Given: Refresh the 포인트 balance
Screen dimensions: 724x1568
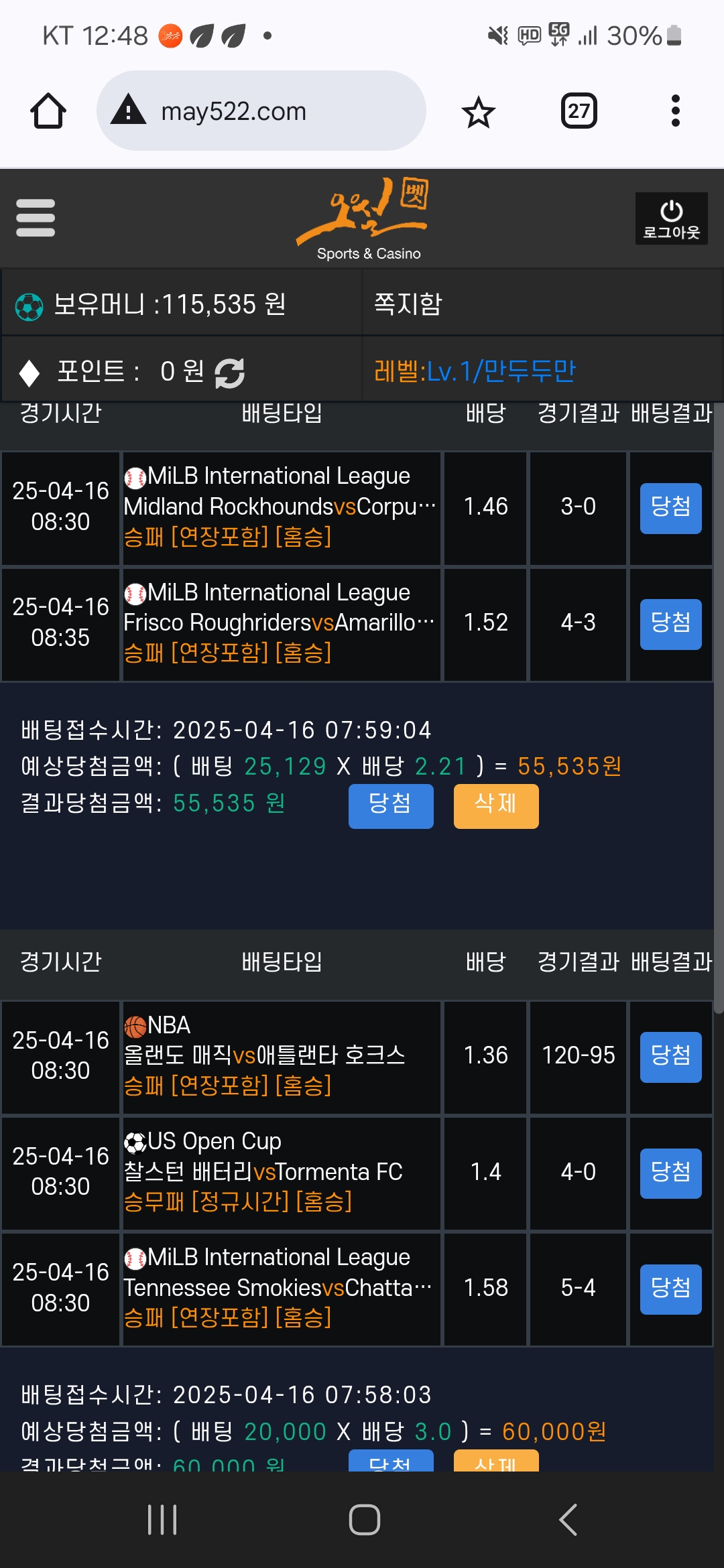Looking at the screenshot, I should pyautogui.click(x=230, y=373).
